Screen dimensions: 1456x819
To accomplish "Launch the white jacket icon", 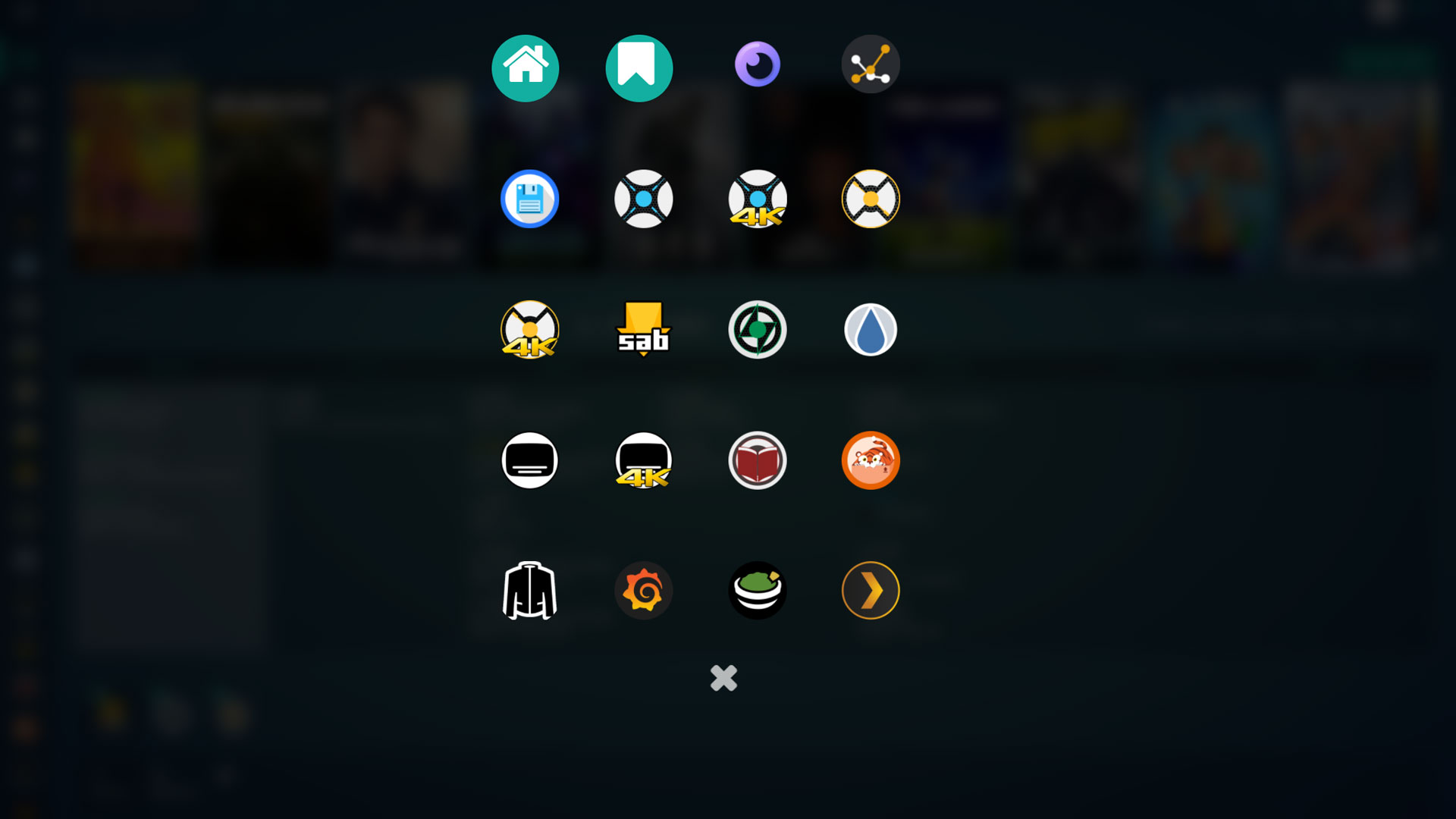I will [529, 591].
